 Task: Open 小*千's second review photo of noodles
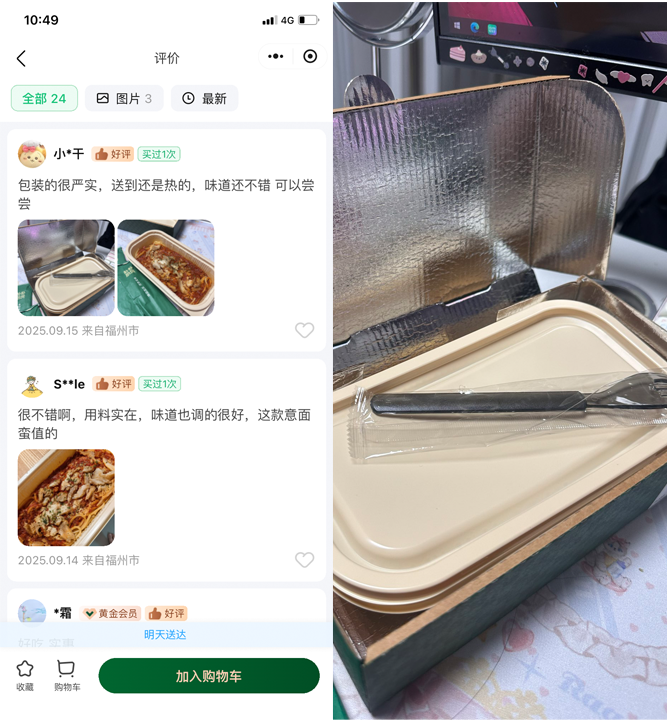click(x=165, y=268)
